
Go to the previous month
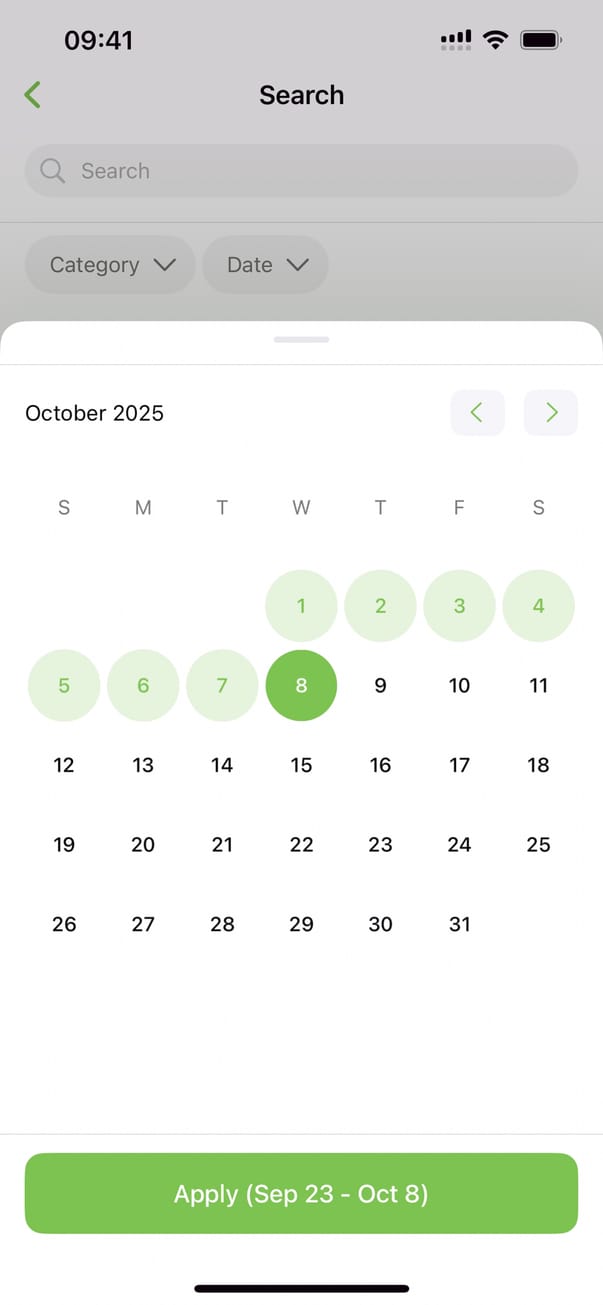477,412
